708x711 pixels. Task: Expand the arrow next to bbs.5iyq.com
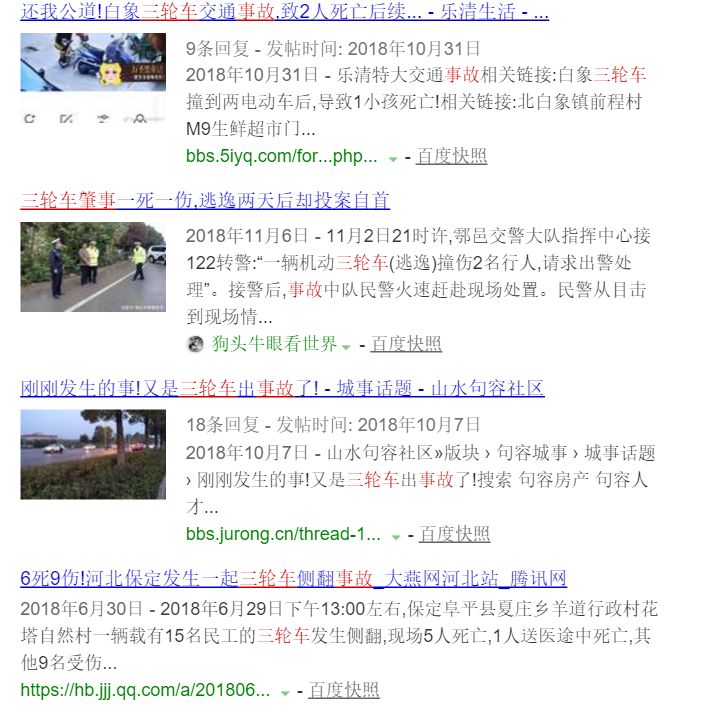[393, 158]
